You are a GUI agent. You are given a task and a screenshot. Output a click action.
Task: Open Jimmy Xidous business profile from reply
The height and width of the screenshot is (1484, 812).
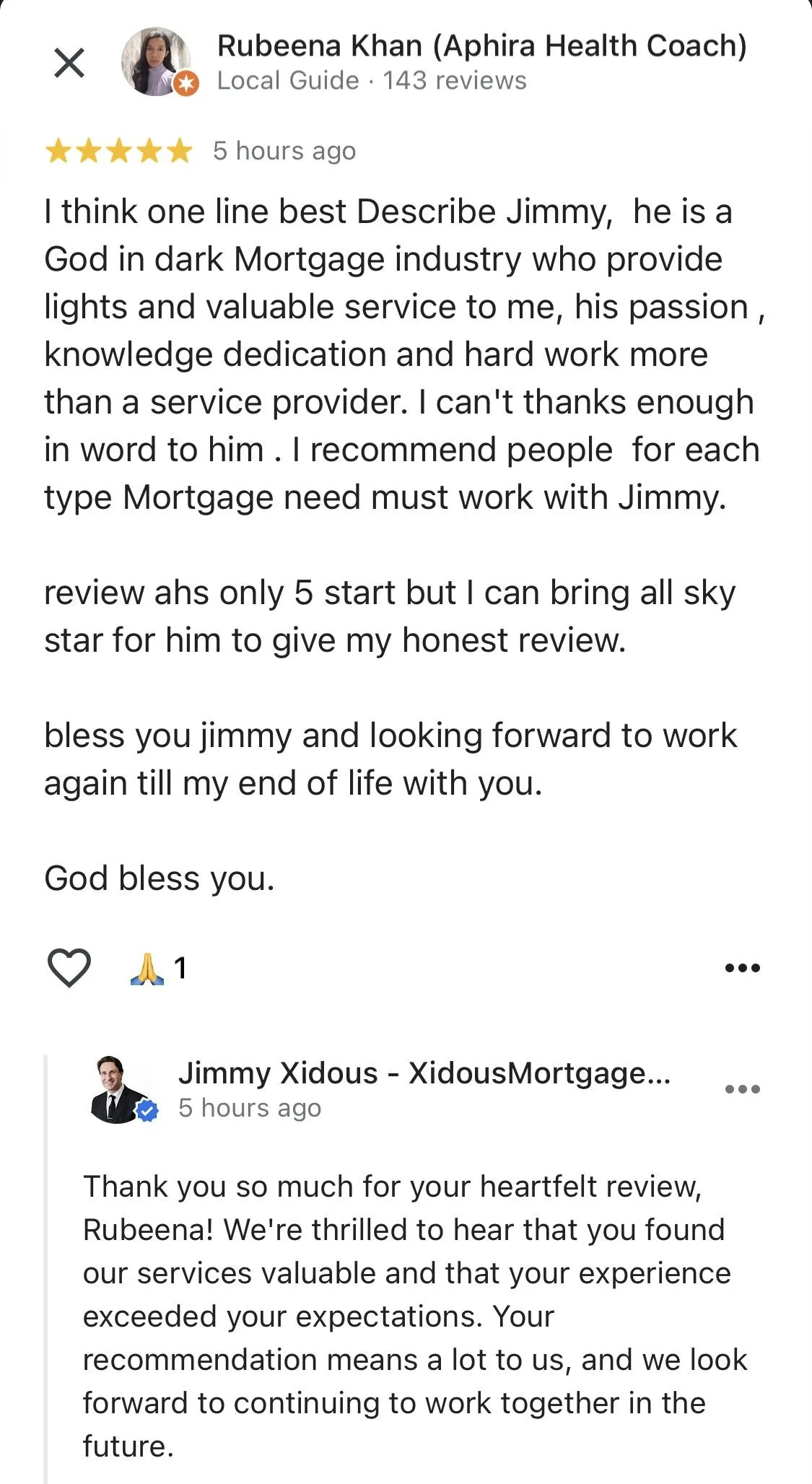[x=424, y=1073]
